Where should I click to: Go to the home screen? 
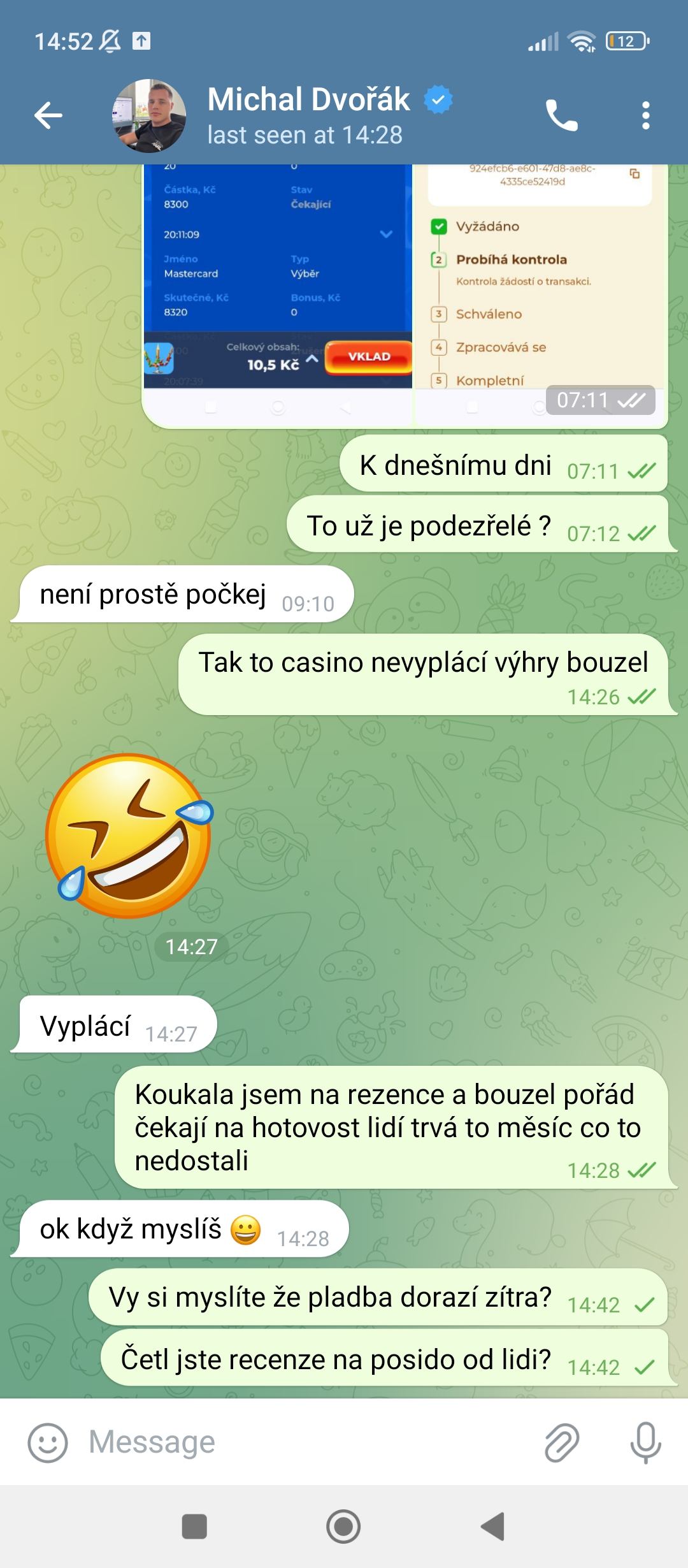click(343, 1527)
